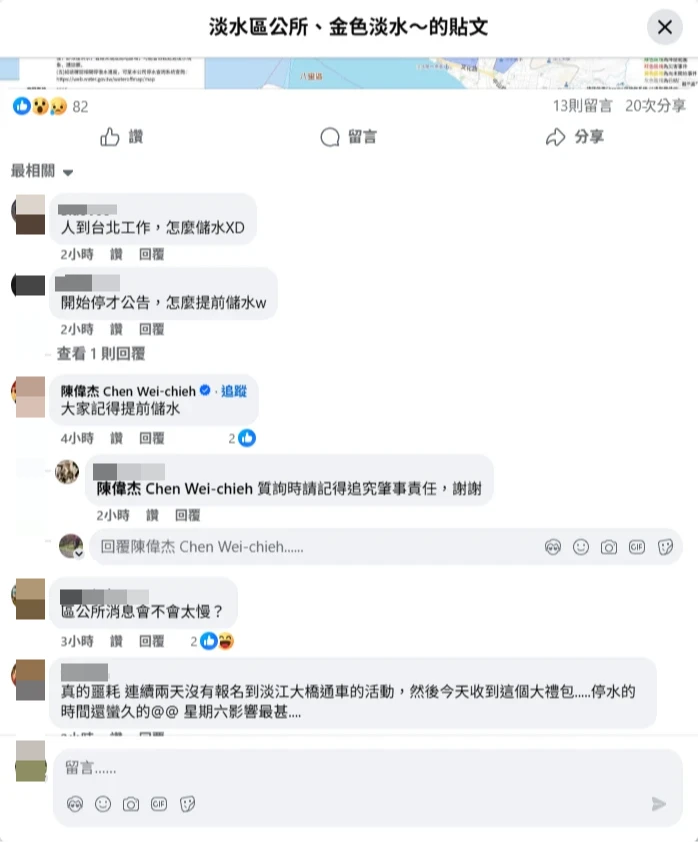This screenshot has width=698, height=843.
Task: Open post reactions list showing 82
Action: [x=50, y=106]
